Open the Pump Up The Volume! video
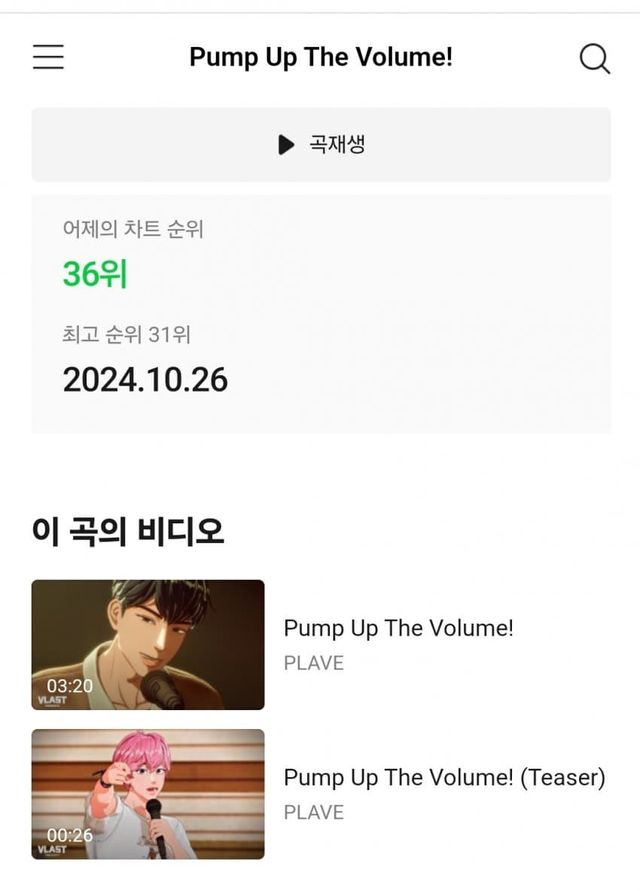Screen dimensions: 640x891 pyautogui.click(x=148, y=645)
